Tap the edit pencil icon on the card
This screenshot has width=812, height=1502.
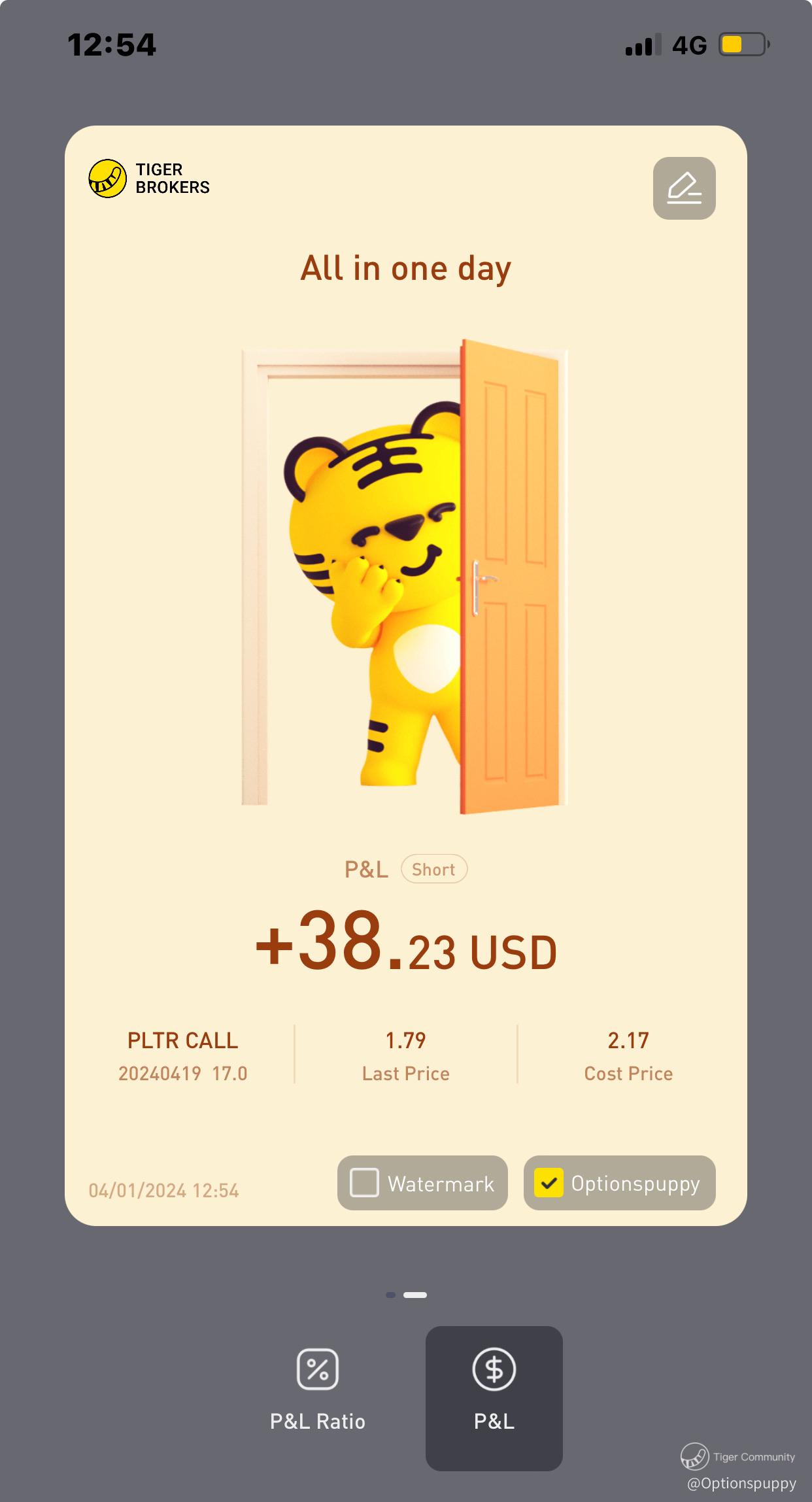(684, 188)
